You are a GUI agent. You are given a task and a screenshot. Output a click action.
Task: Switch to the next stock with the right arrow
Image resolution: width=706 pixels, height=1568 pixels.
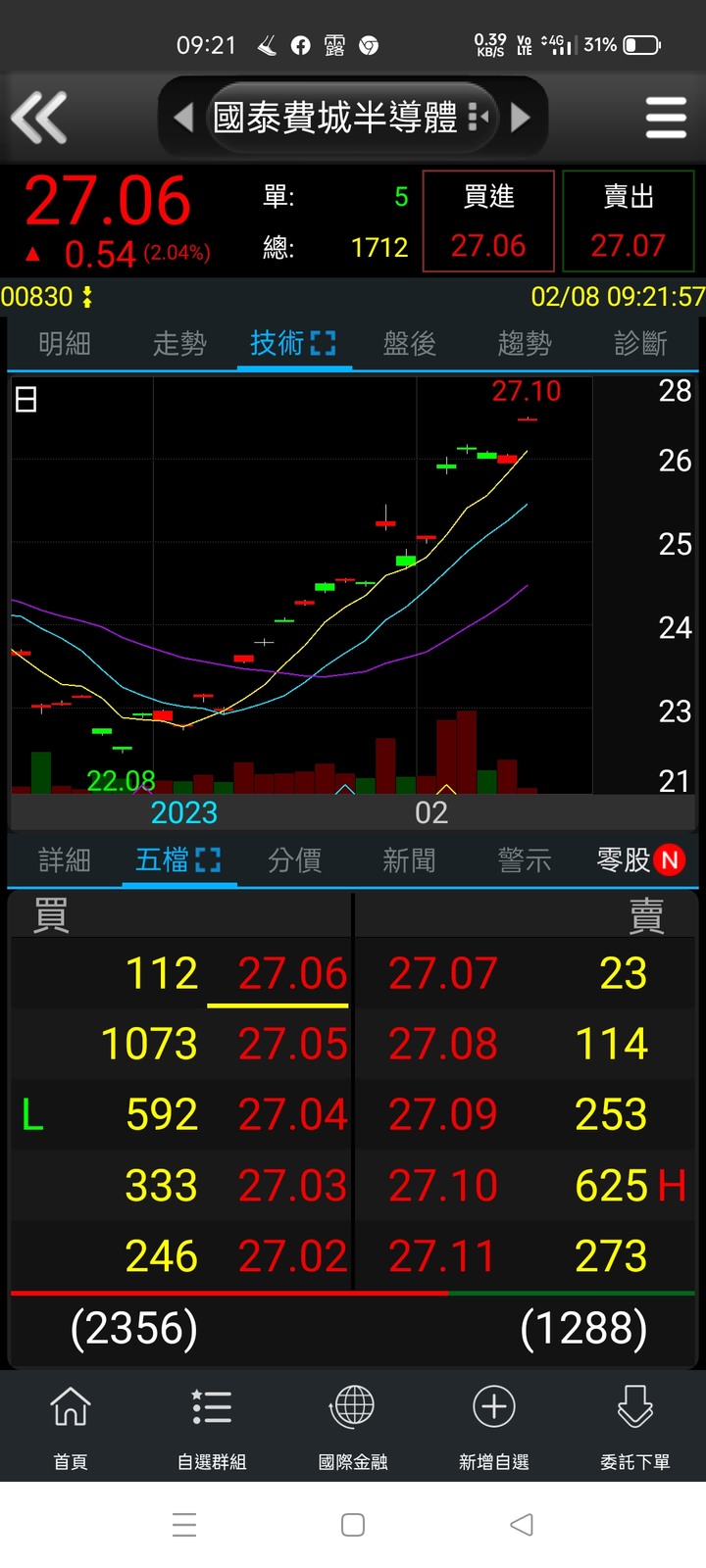coord(521,118)
